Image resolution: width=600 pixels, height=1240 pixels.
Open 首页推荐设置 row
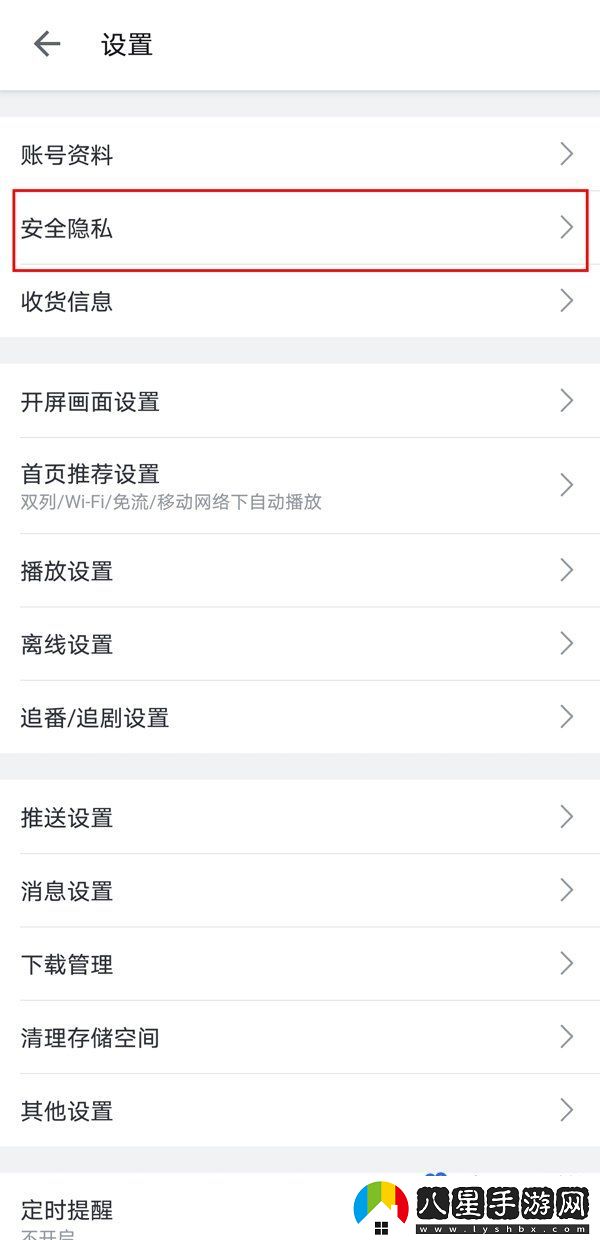click(x=300, y=485)
